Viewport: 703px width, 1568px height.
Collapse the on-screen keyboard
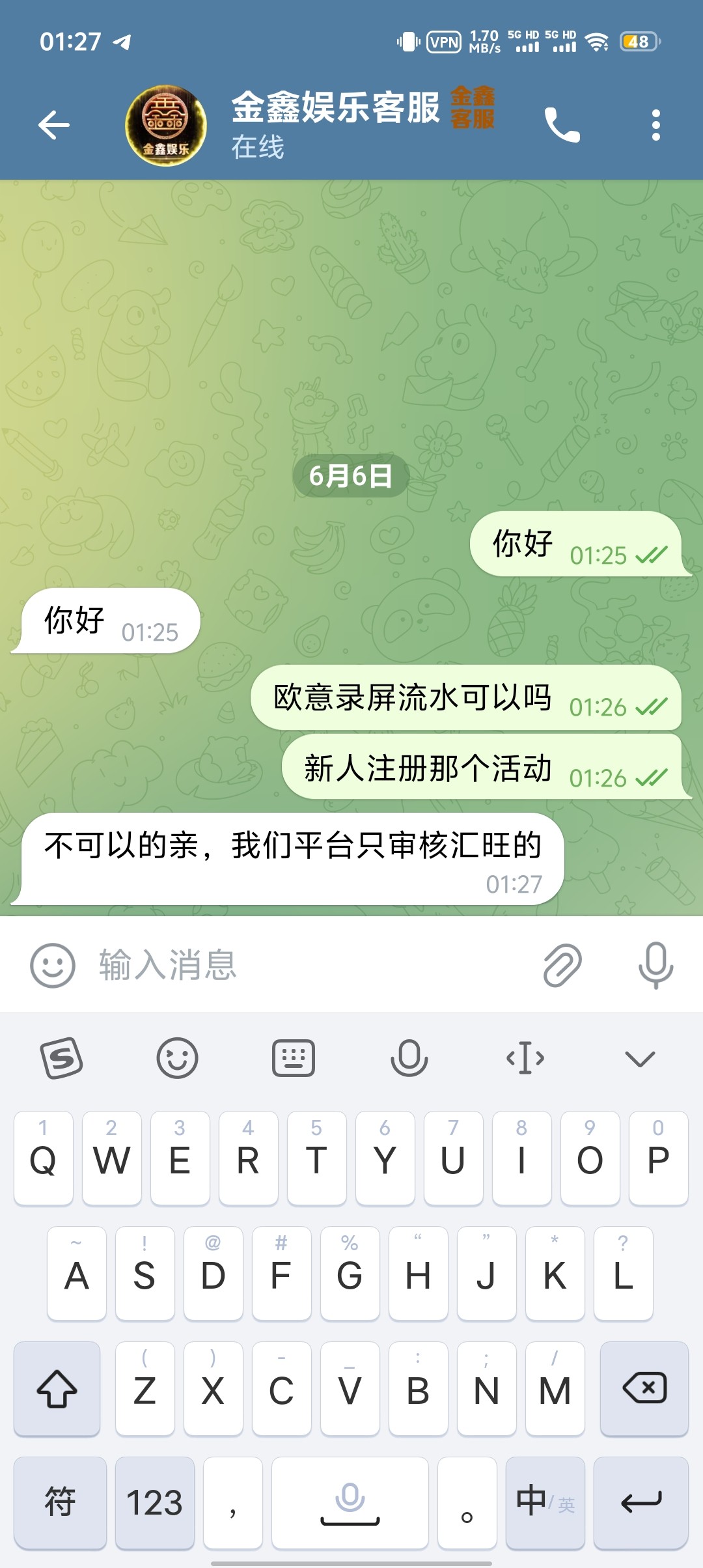(640, 1058)
